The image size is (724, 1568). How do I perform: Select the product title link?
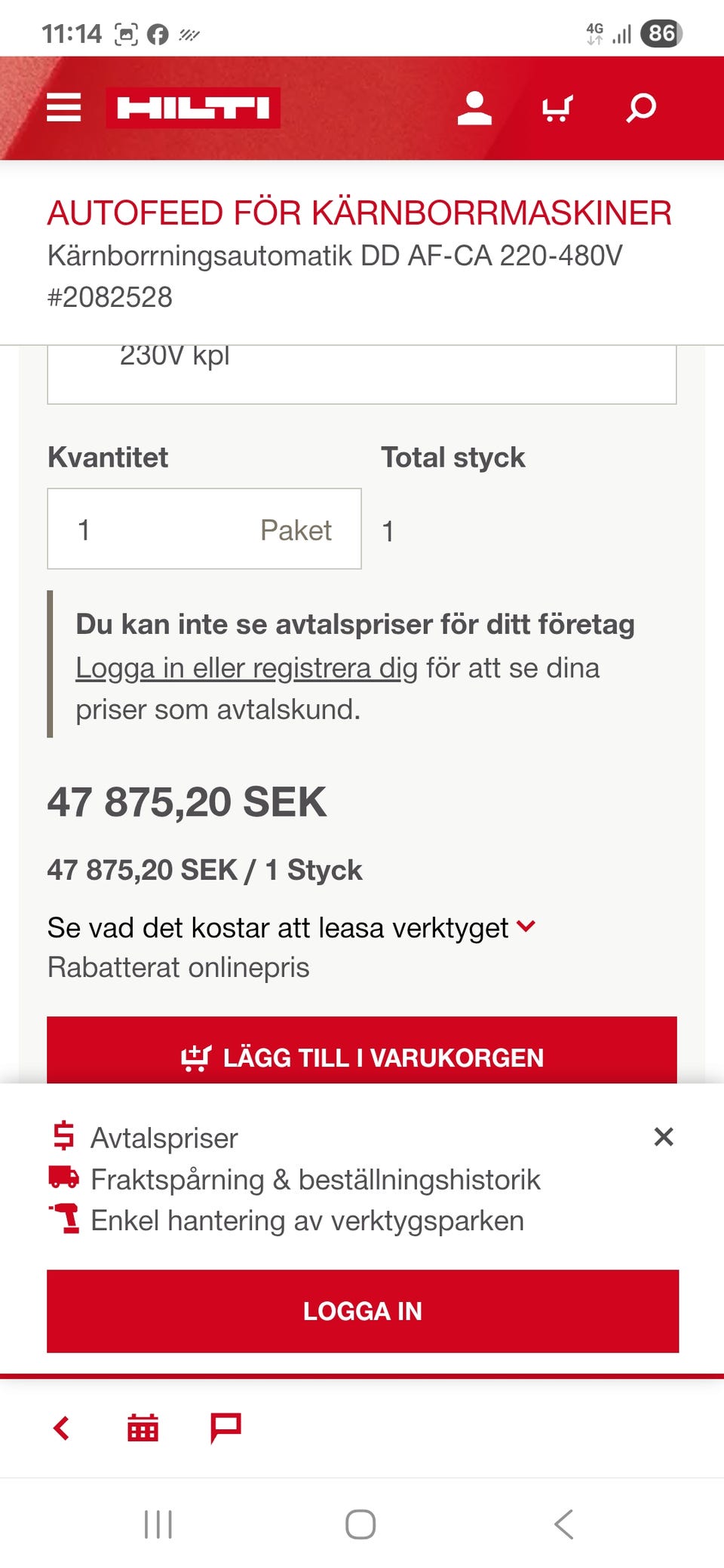pos(359,213)
